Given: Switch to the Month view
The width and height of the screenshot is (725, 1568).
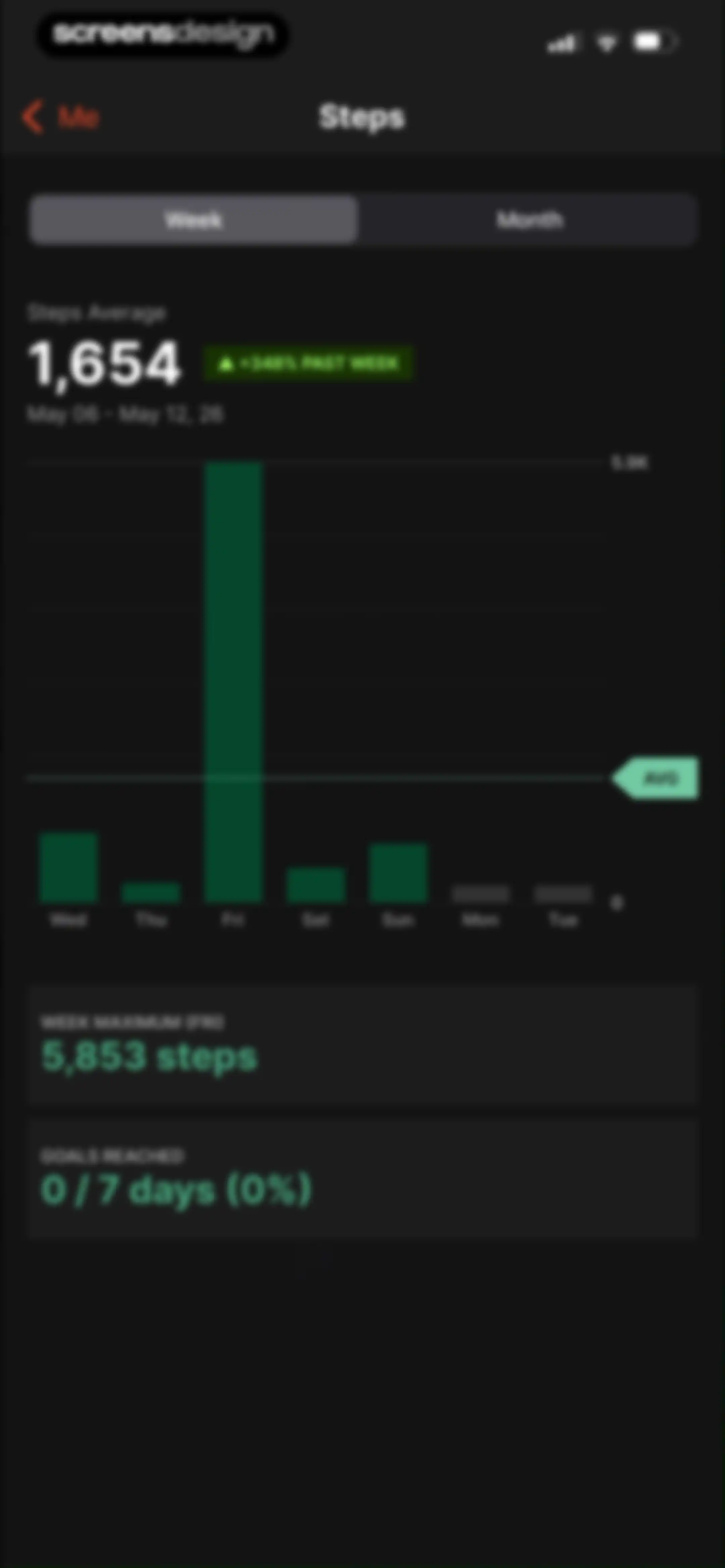Looking at the screenshot, I should coord(529,219).
